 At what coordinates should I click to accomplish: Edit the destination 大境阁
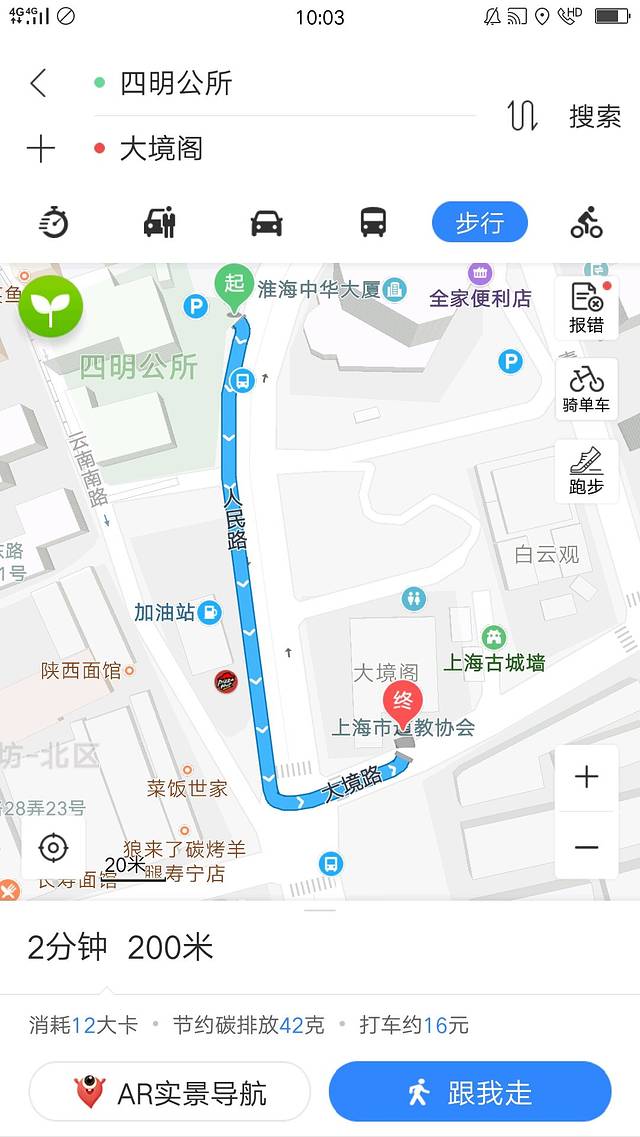[161, 149]
